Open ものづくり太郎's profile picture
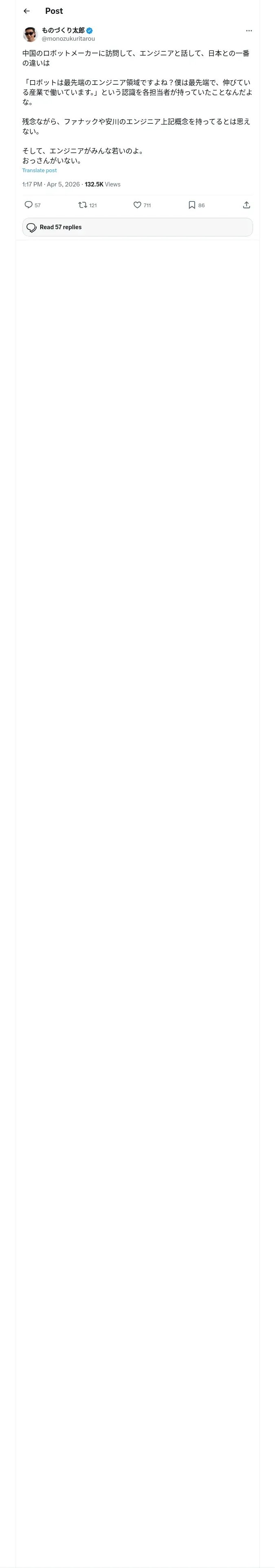275x1568 pixels. pos(30,34)
